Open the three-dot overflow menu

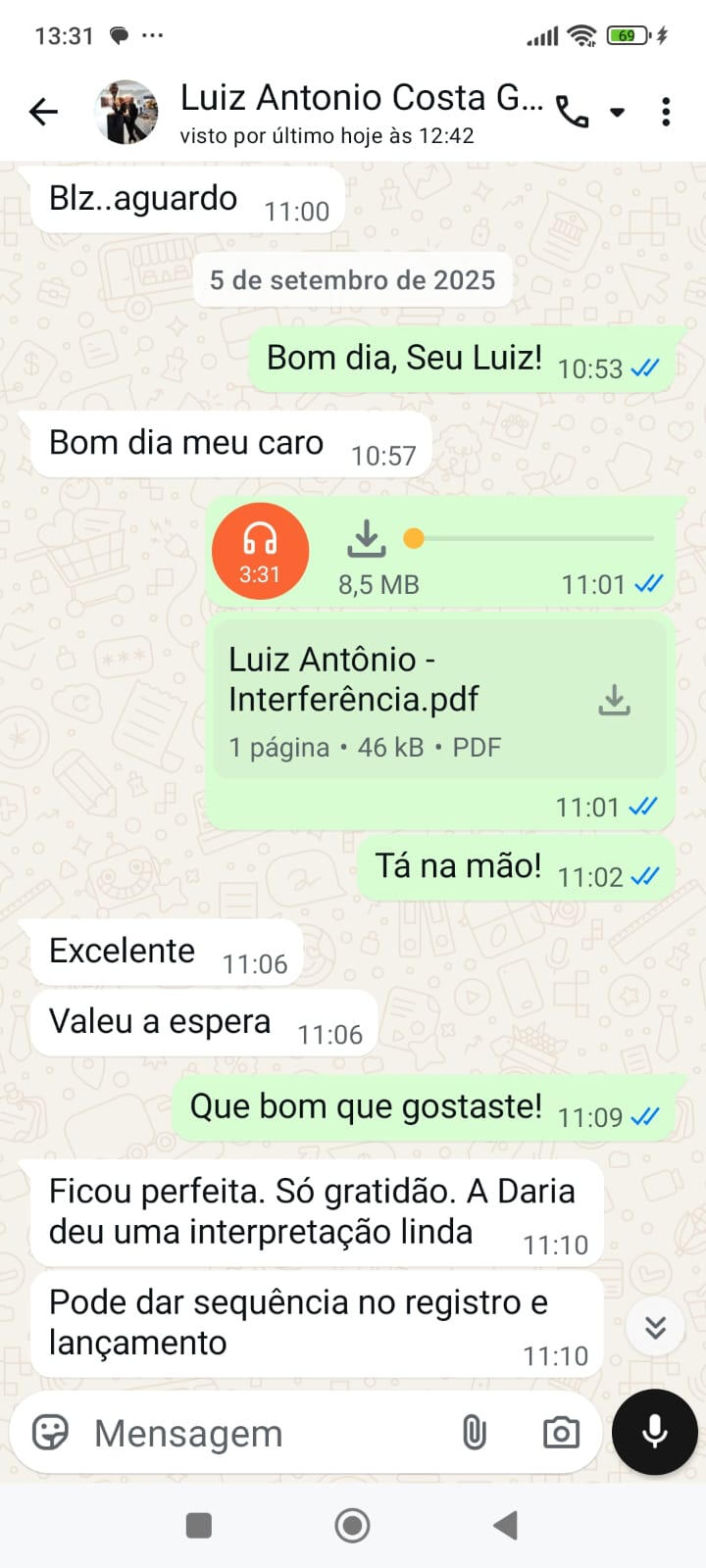click(666, 113)
